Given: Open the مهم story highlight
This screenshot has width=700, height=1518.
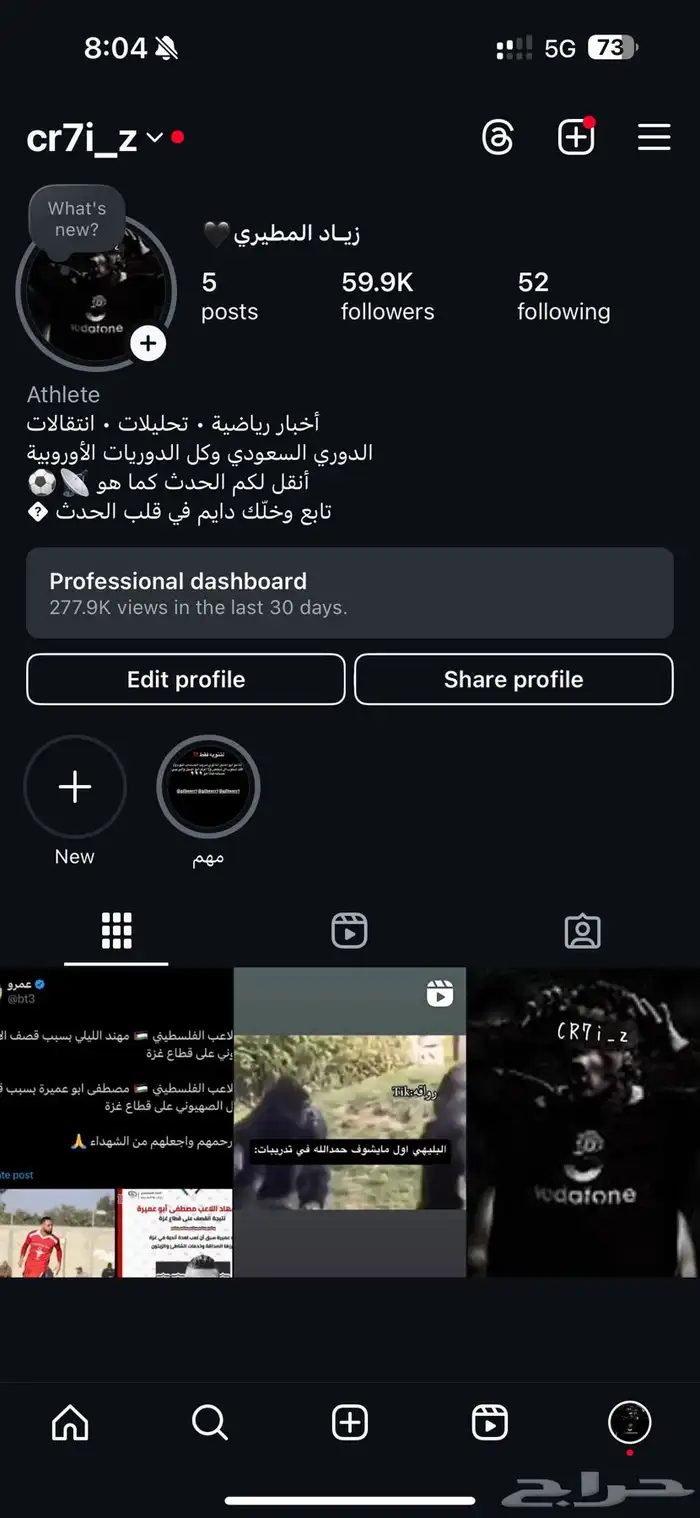Looking at the screenshot, I should (x=208, y=787).
